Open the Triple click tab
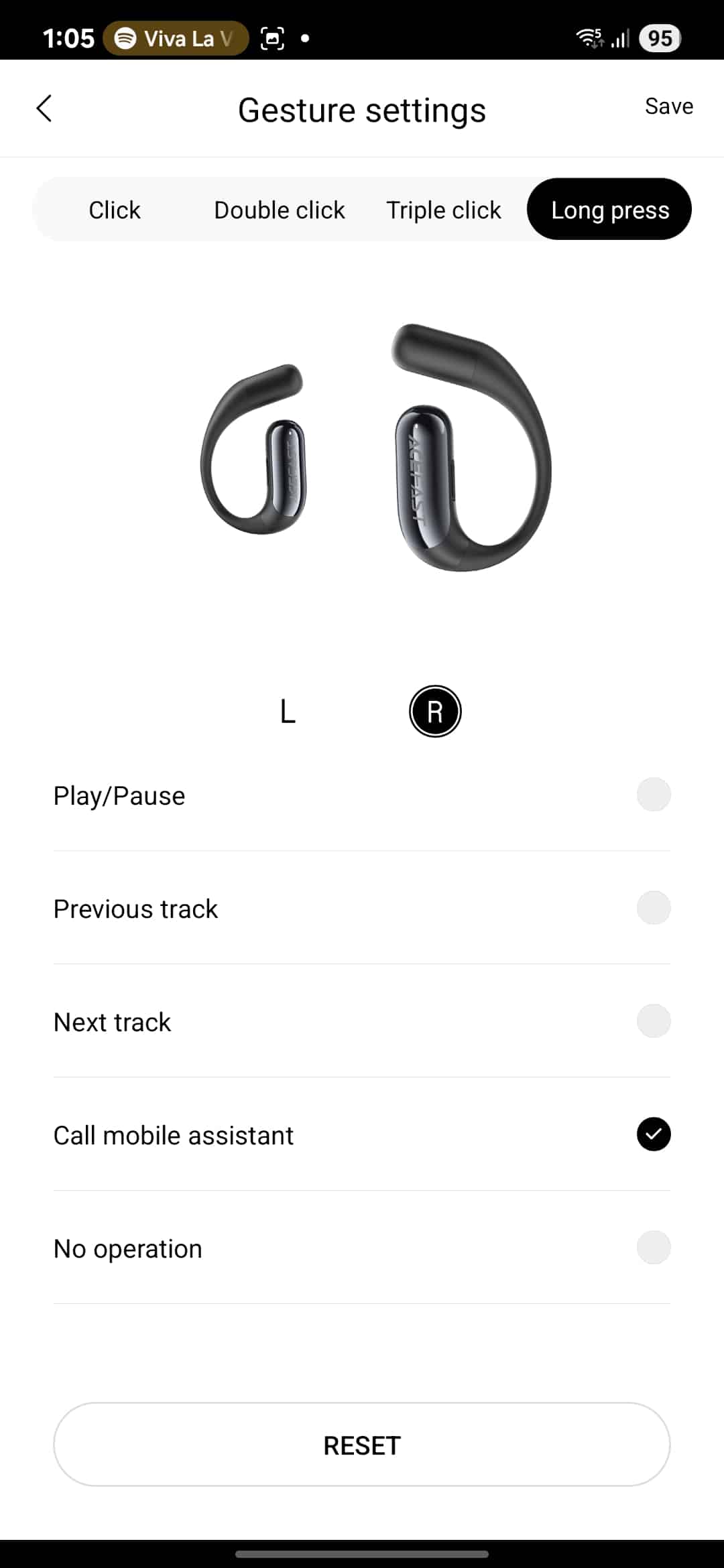The image size is (724, 1568). 443,210
